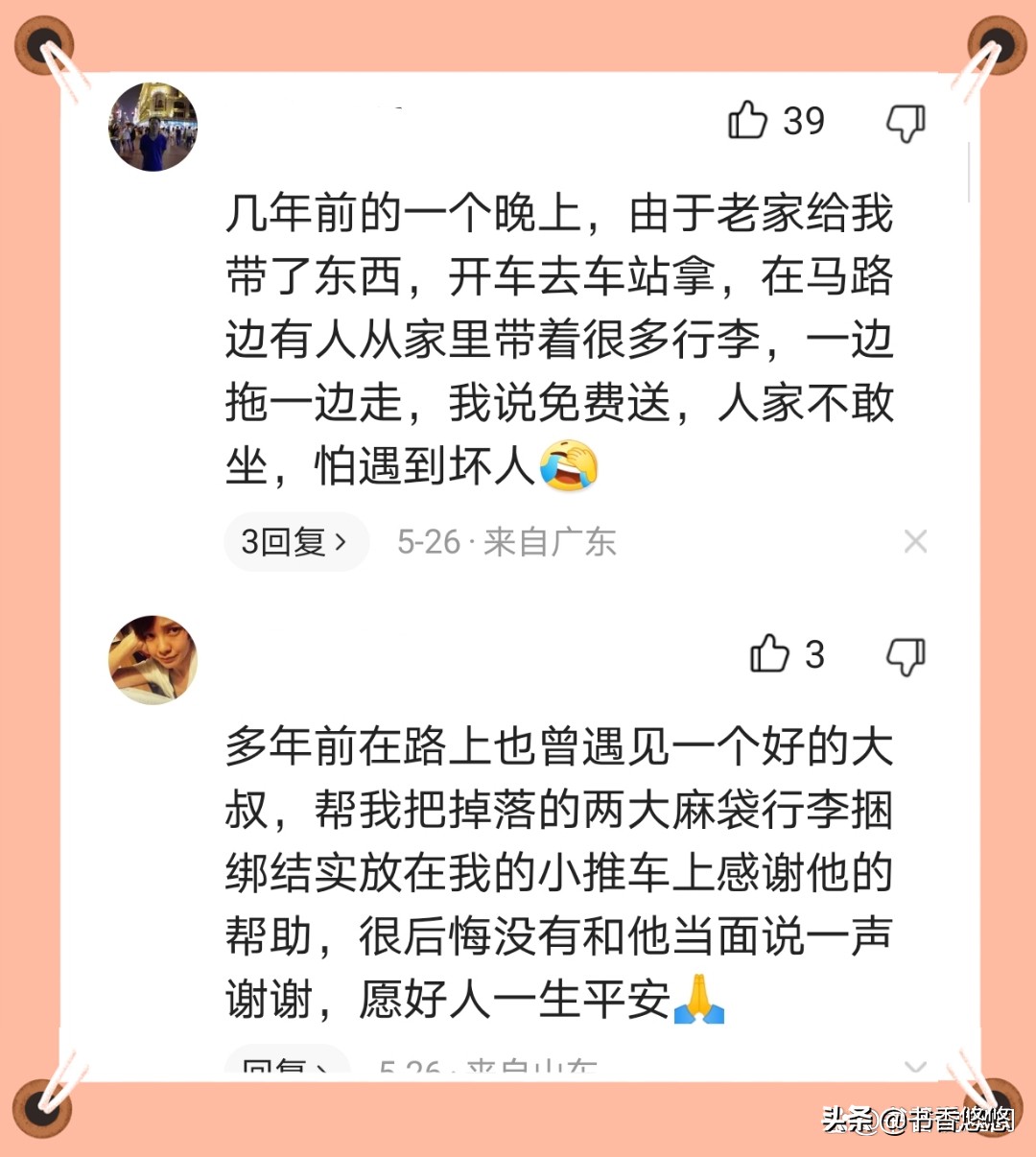The image size is (1036, 1157).
Task: Open the chevron next to 3回复
Action: (341, 541)
